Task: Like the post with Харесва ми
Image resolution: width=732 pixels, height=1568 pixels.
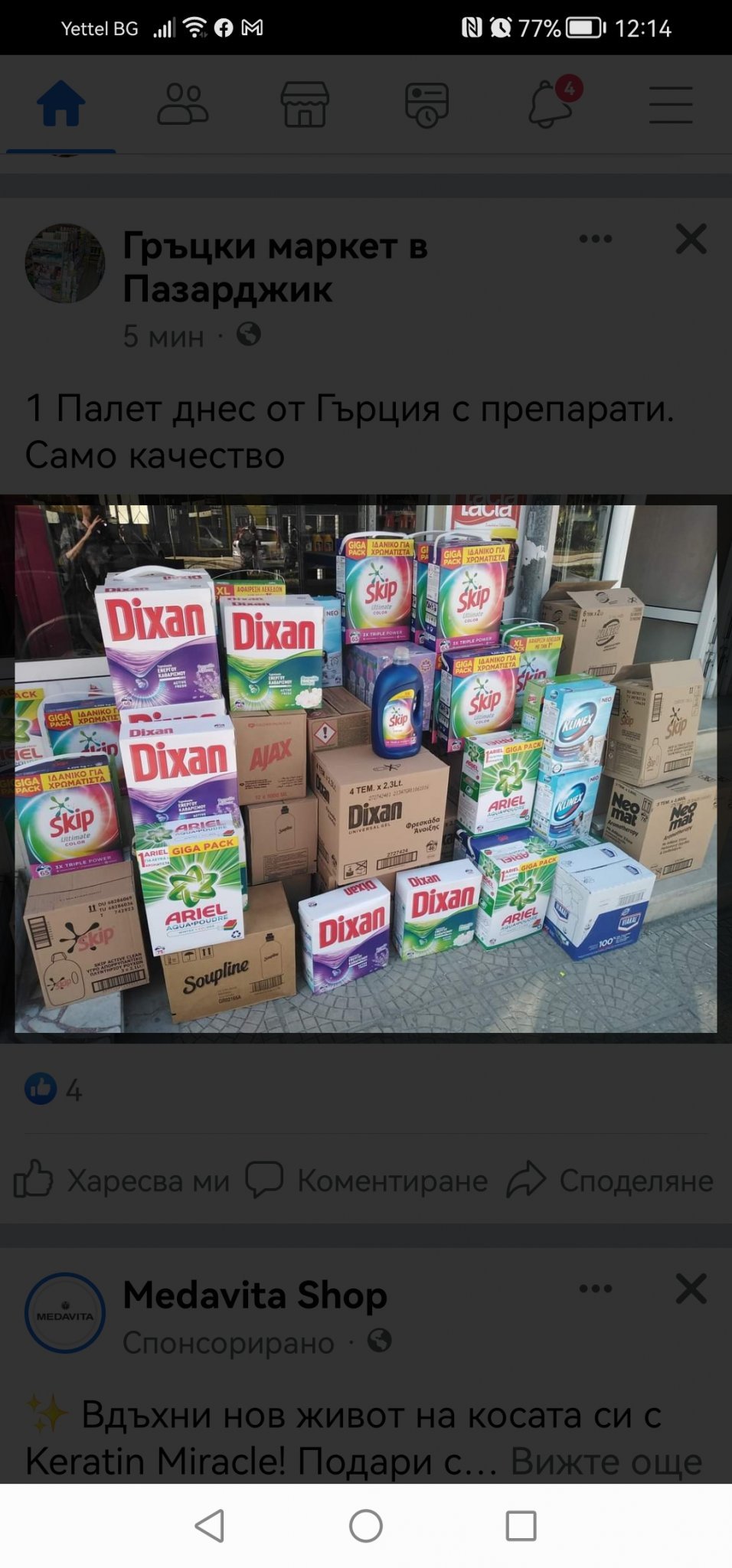Action: (123, 1180)
